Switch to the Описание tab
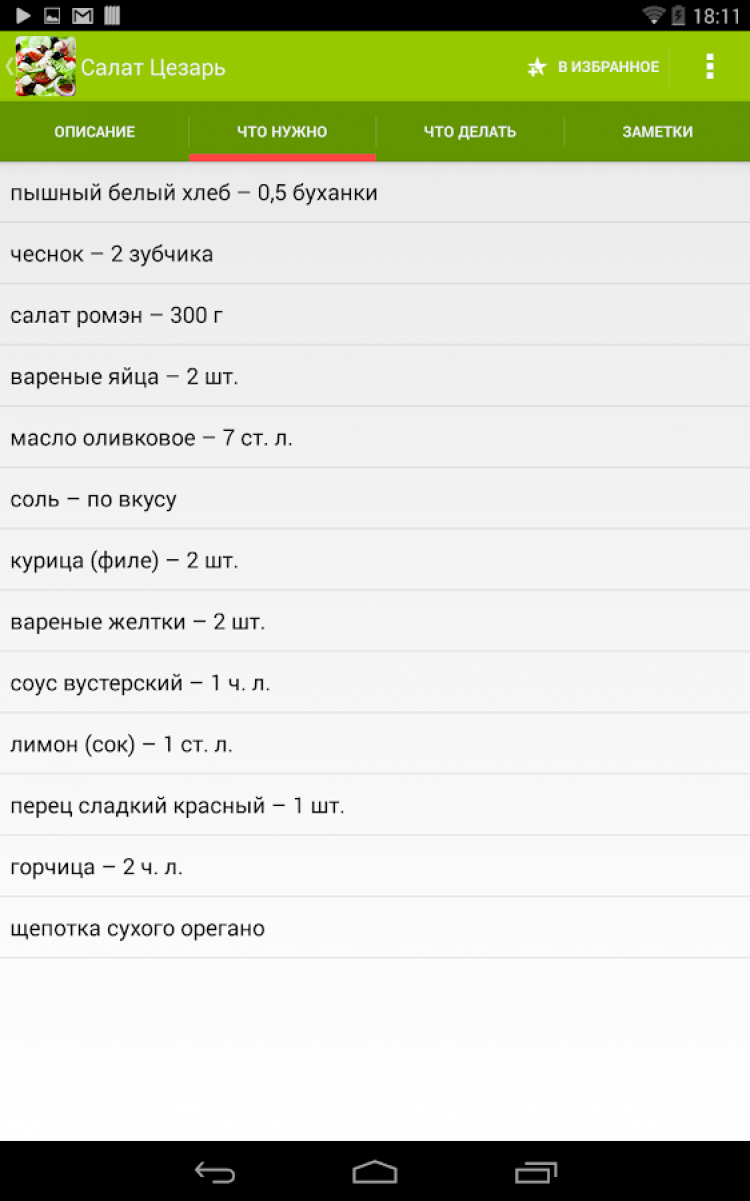 (x=94, y=132)
